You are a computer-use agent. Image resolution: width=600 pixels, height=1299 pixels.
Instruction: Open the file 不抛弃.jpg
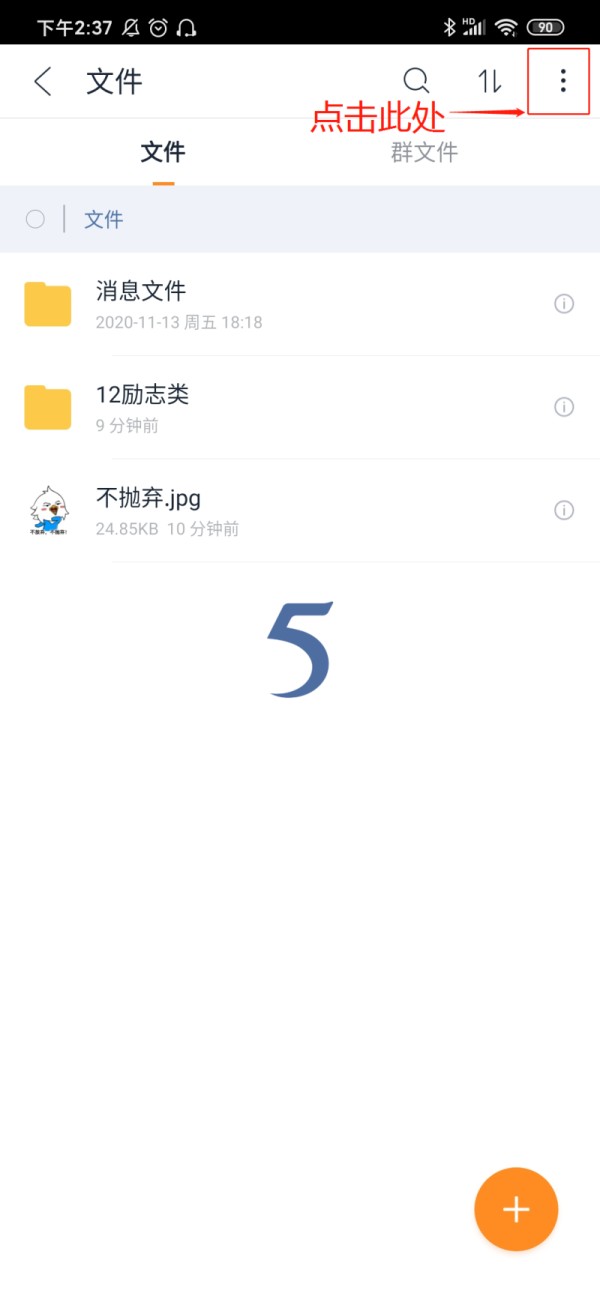tap(148, 498)
